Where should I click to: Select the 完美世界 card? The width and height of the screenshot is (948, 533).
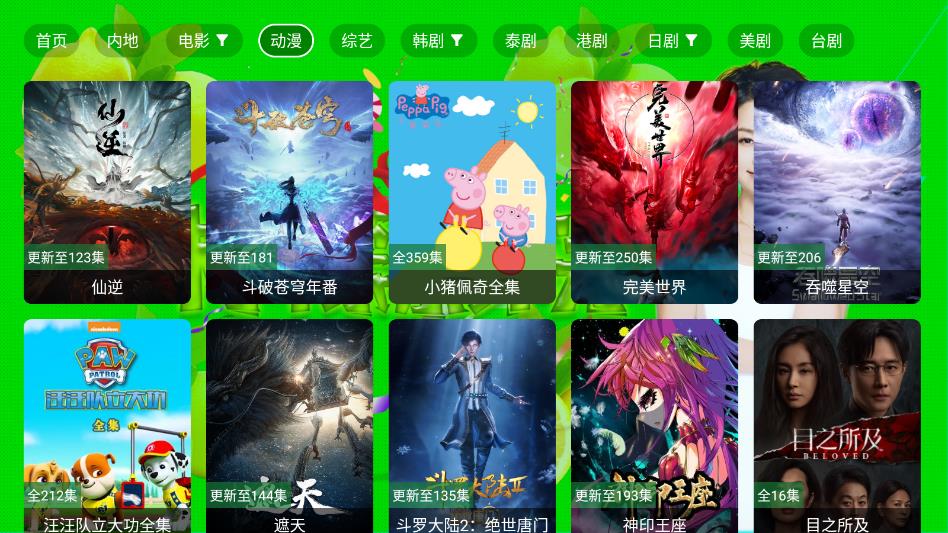pos(654,192)
